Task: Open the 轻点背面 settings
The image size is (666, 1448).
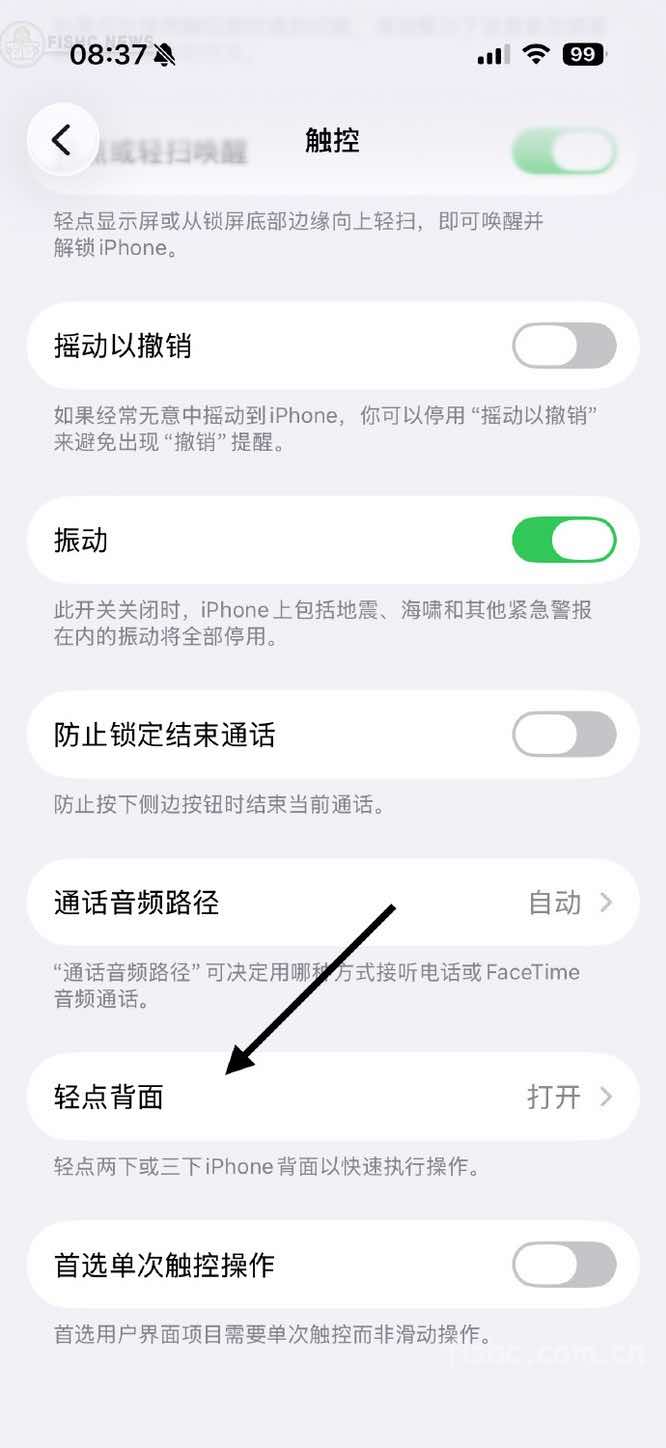Action: [x=333, y=1097]
